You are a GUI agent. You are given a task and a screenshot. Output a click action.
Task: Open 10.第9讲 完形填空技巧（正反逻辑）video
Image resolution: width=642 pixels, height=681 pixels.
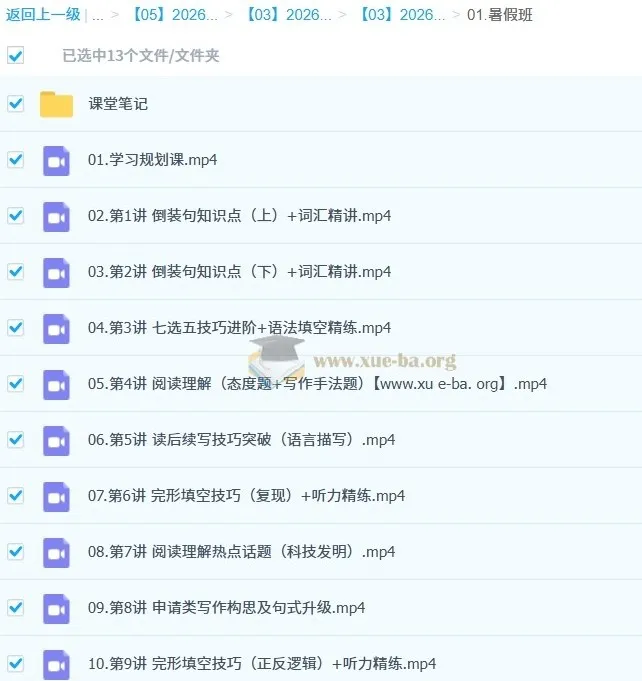(x=262, y=664)
